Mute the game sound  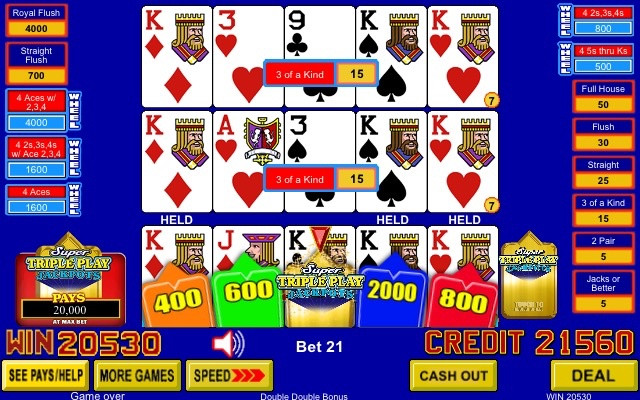[228, 344]
